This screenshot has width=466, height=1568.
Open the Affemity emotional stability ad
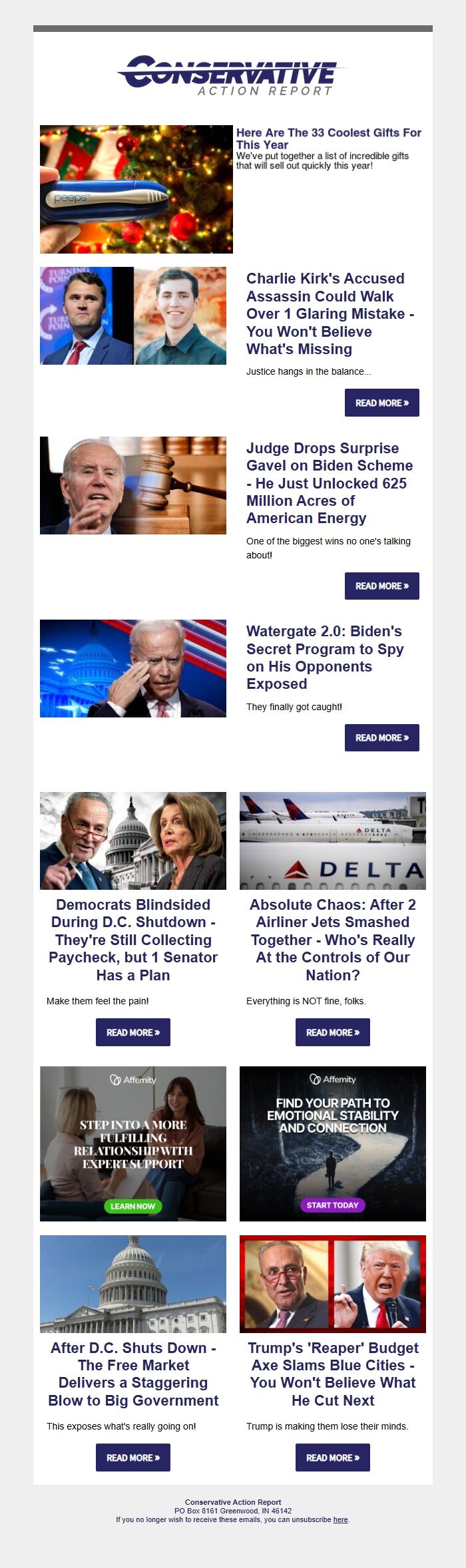click(333, 1143)
